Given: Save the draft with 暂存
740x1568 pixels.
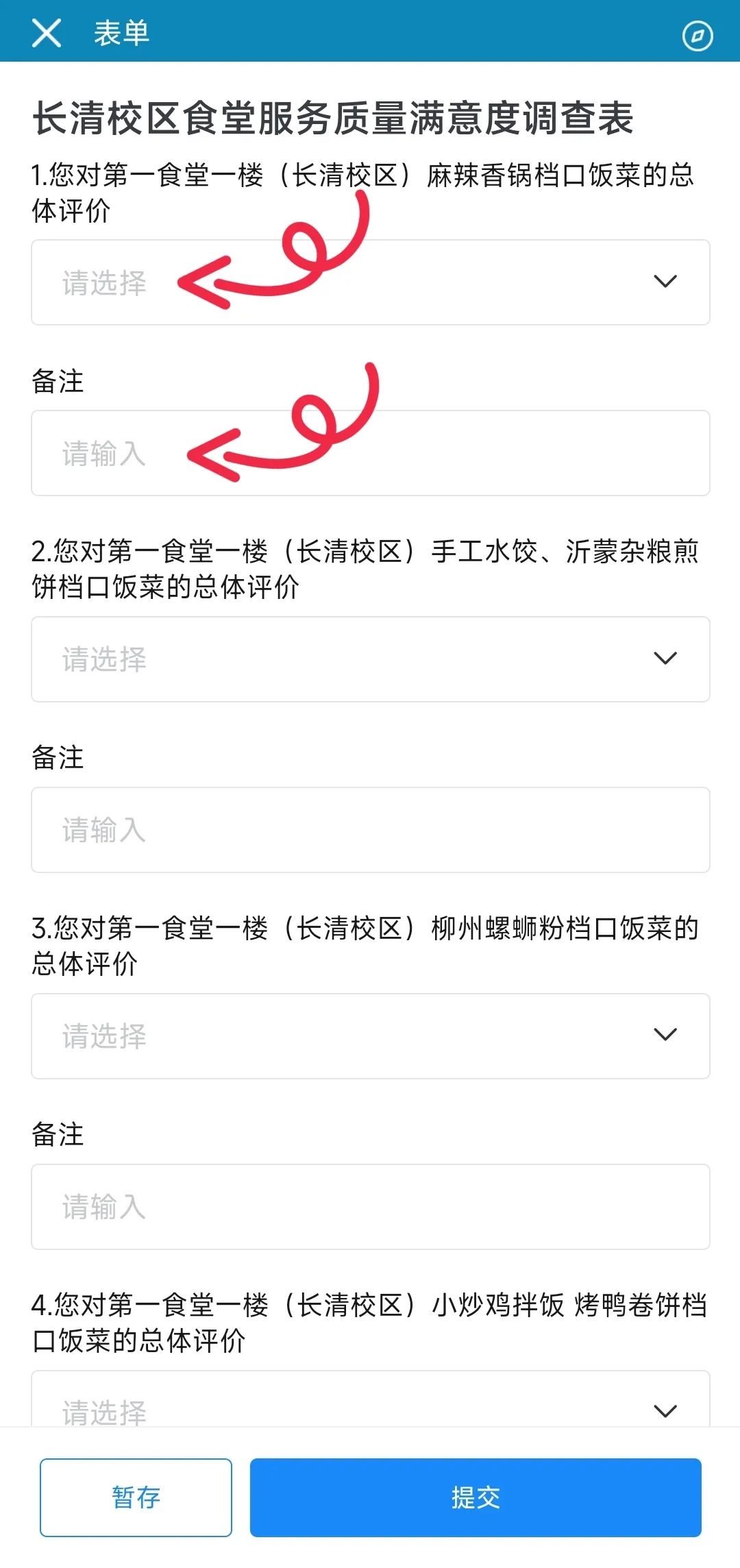Looking at the screenshot, I should click(x=136, y=1497).
